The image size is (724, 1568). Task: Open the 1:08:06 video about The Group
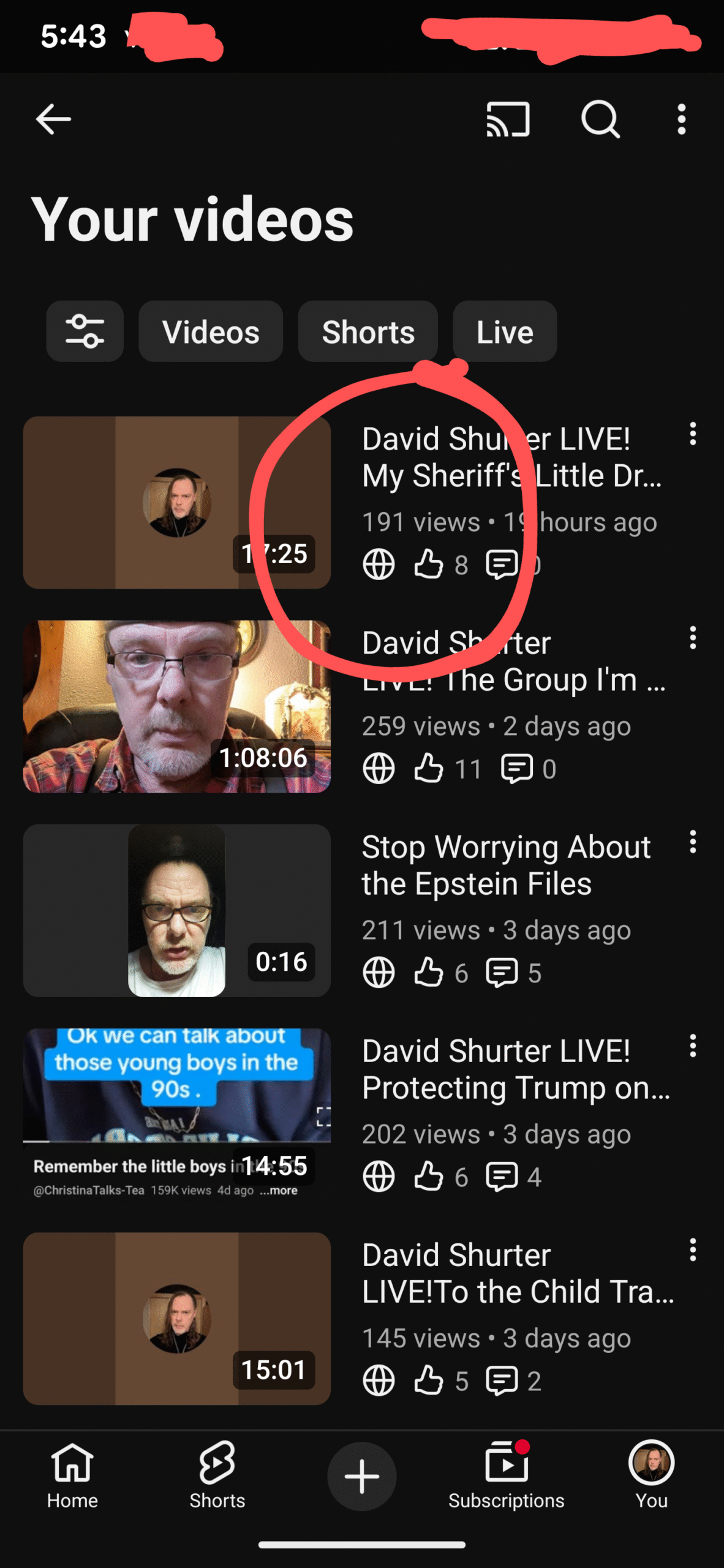(177, 706)
